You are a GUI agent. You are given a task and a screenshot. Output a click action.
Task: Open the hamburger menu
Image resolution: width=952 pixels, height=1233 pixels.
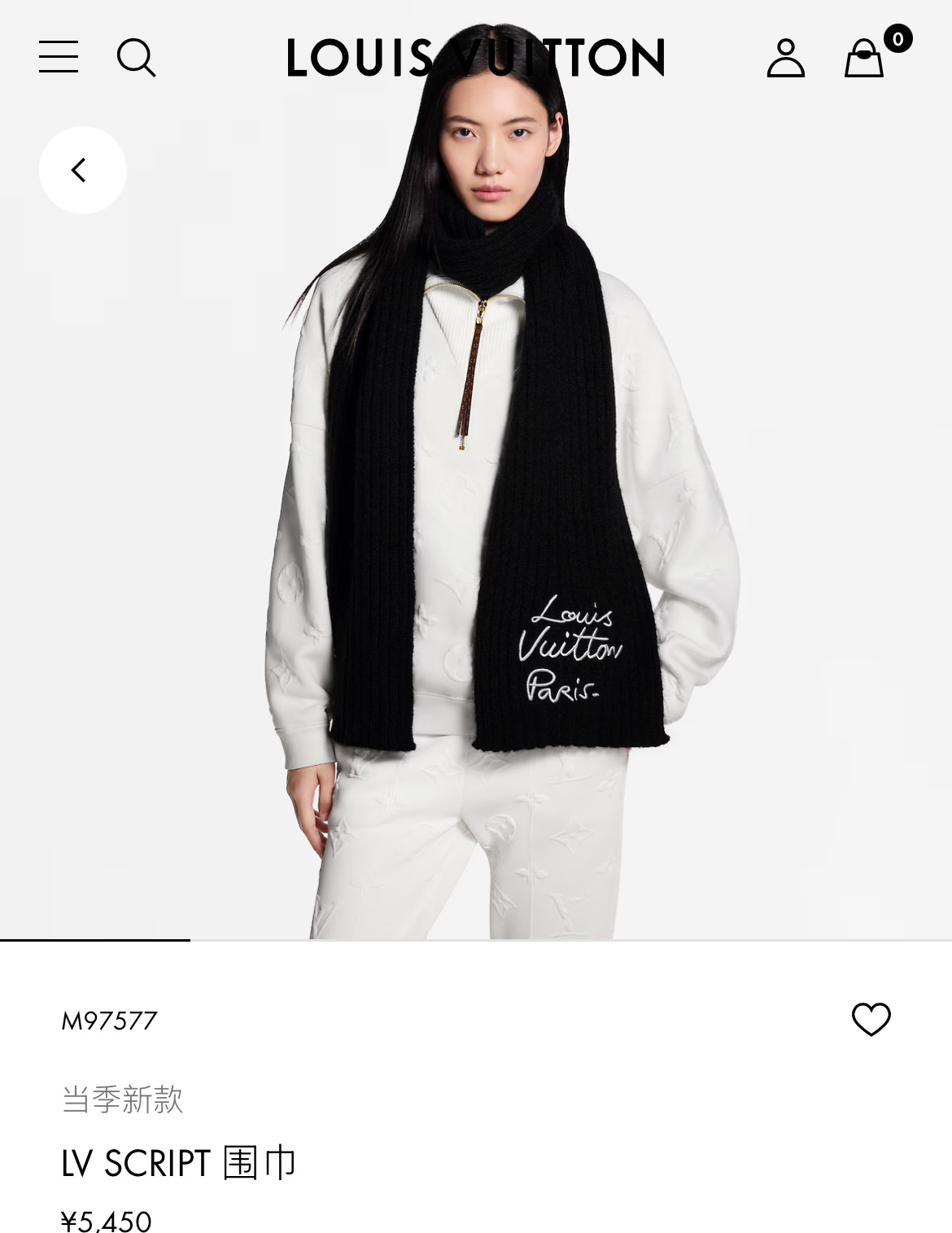coord(59,57)
